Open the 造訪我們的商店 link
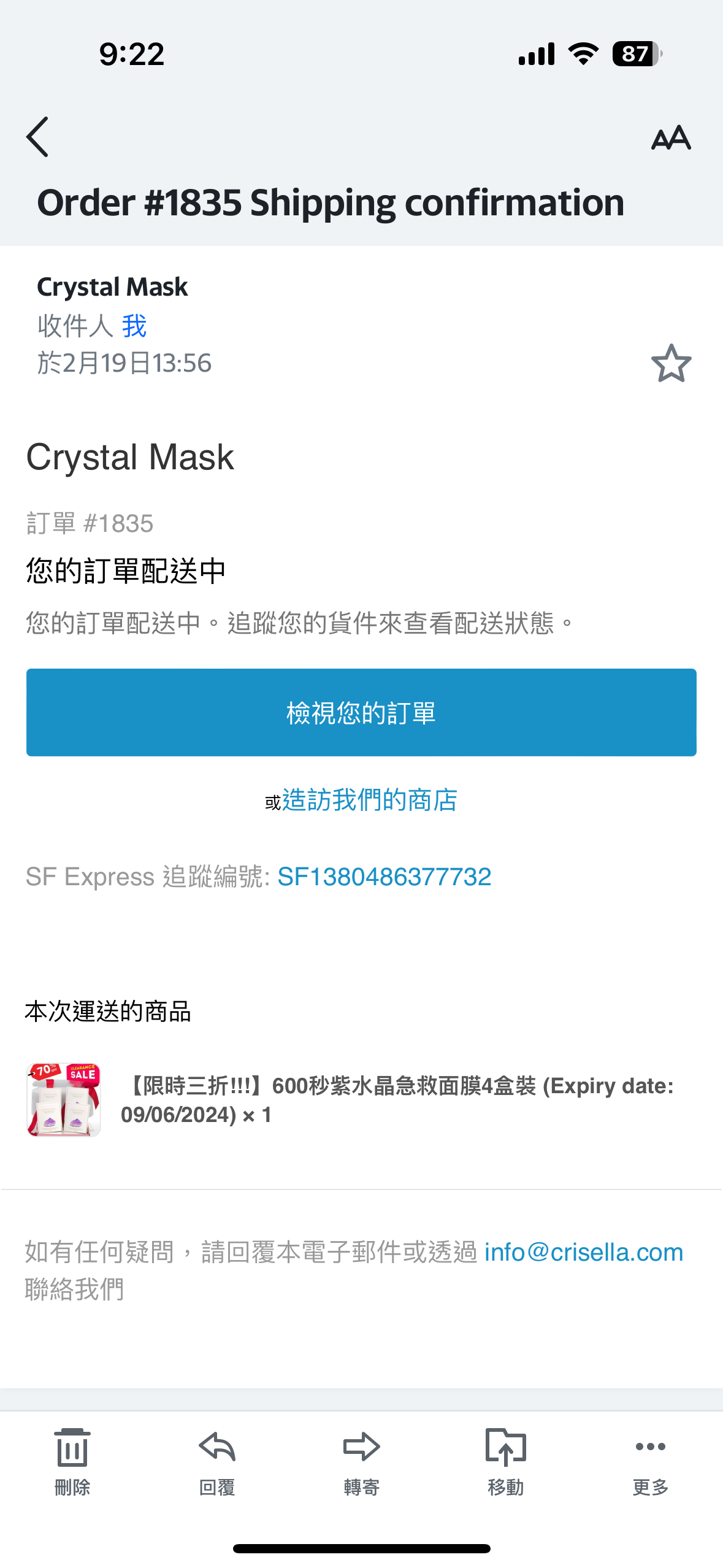Image resolution: width=723 pixels, height=1568 pixels. (369, 800)
